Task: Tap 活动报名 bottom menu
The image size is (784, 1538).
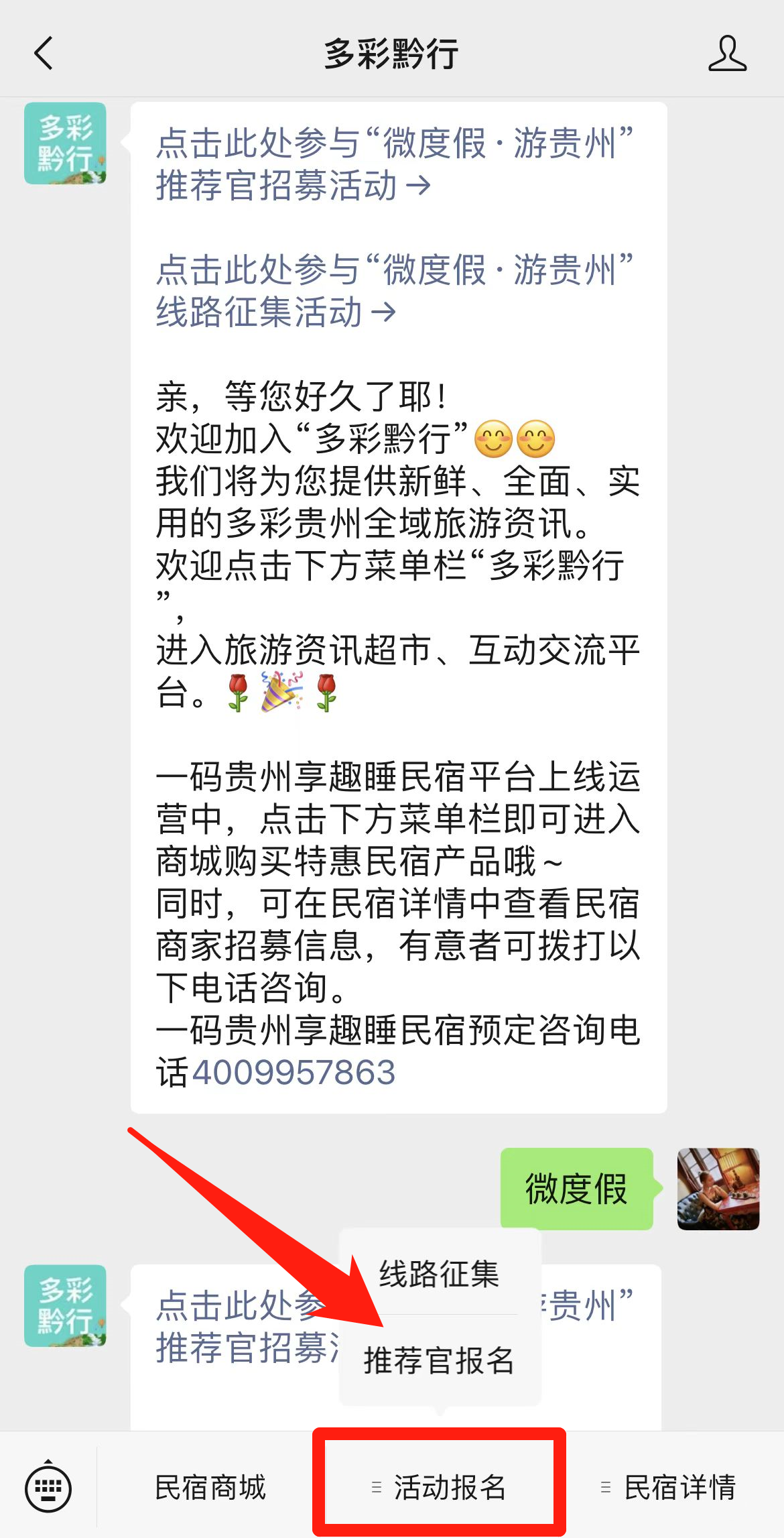Action: pos(440,1488)
